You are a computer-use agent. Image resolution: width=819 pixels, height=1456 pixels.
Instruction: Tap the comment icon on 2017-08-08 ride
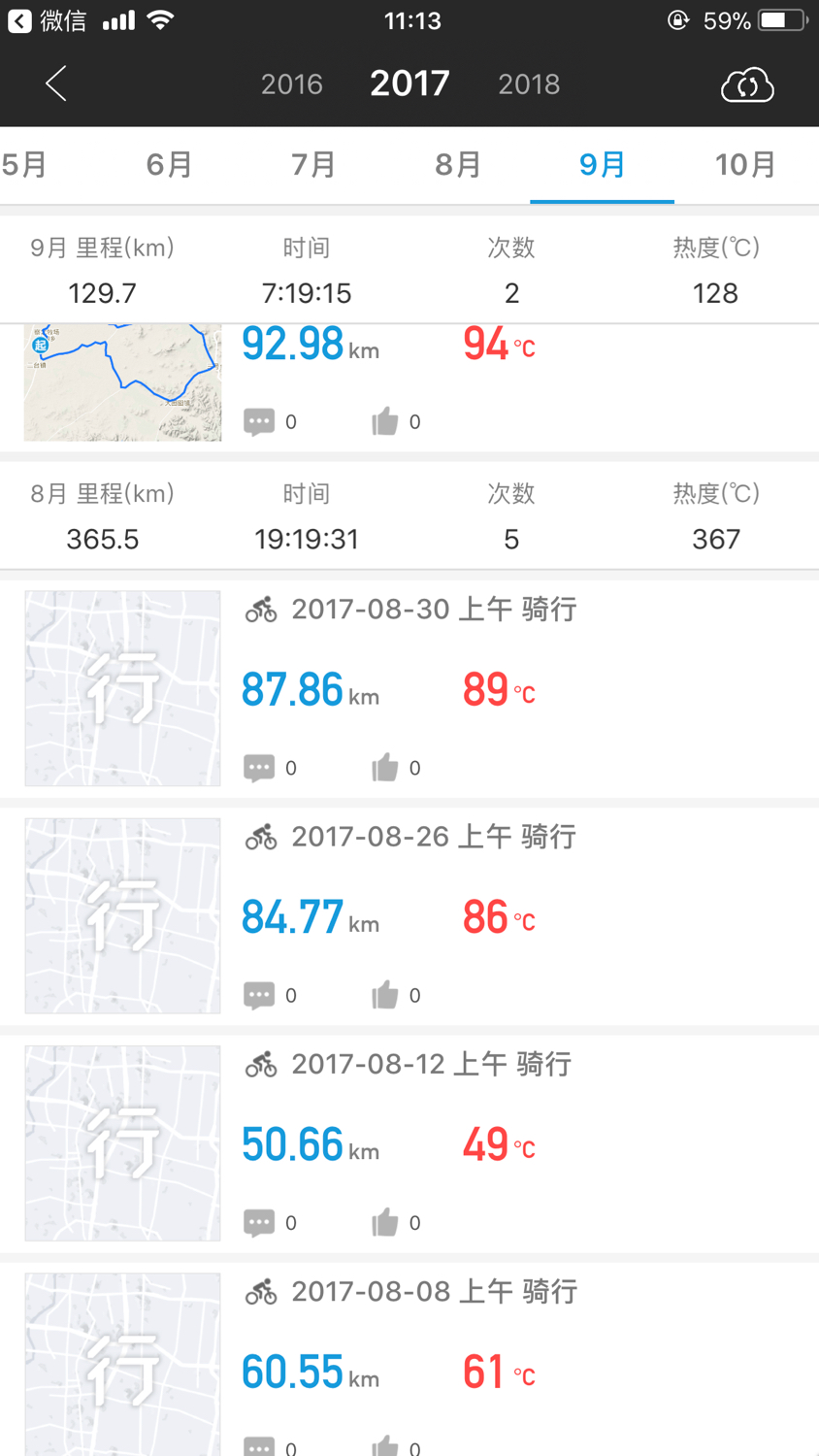pyautogui.click(x=259, y=1447)
